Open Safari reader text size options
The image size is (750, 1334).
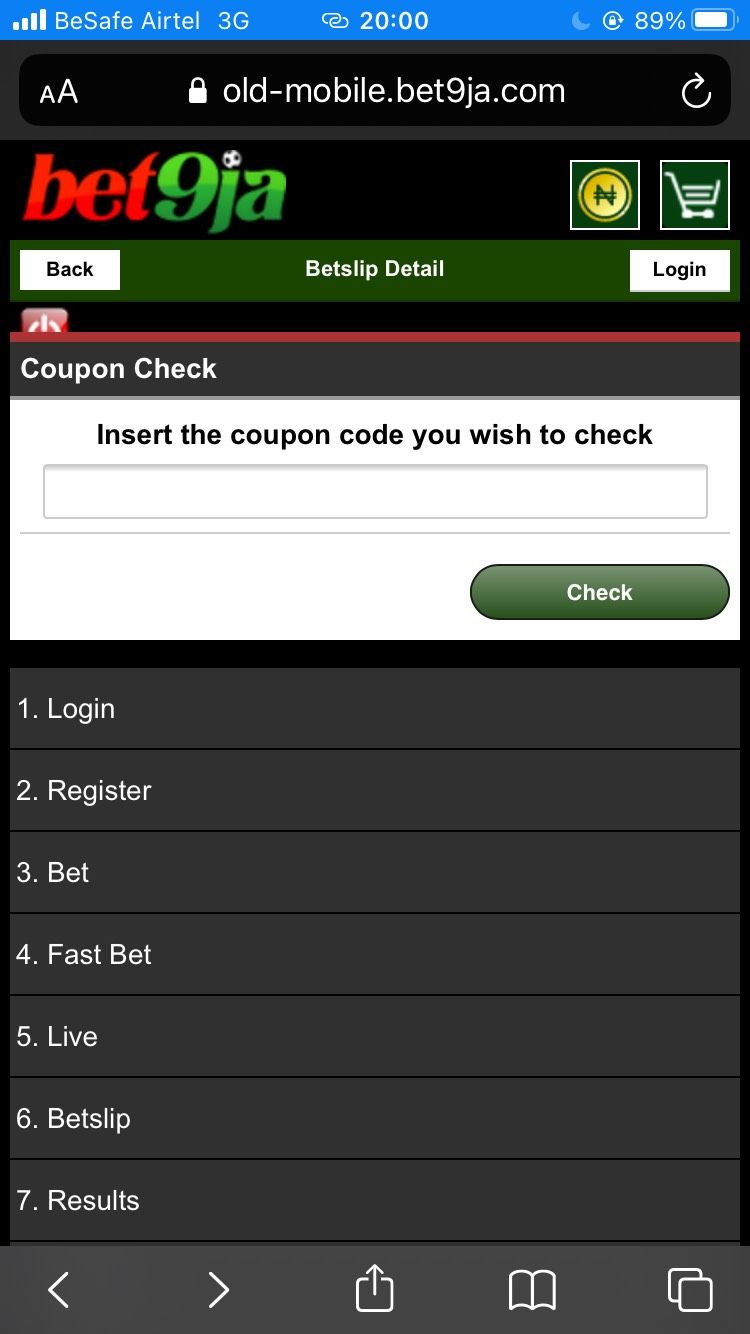(x=59, y=93)
